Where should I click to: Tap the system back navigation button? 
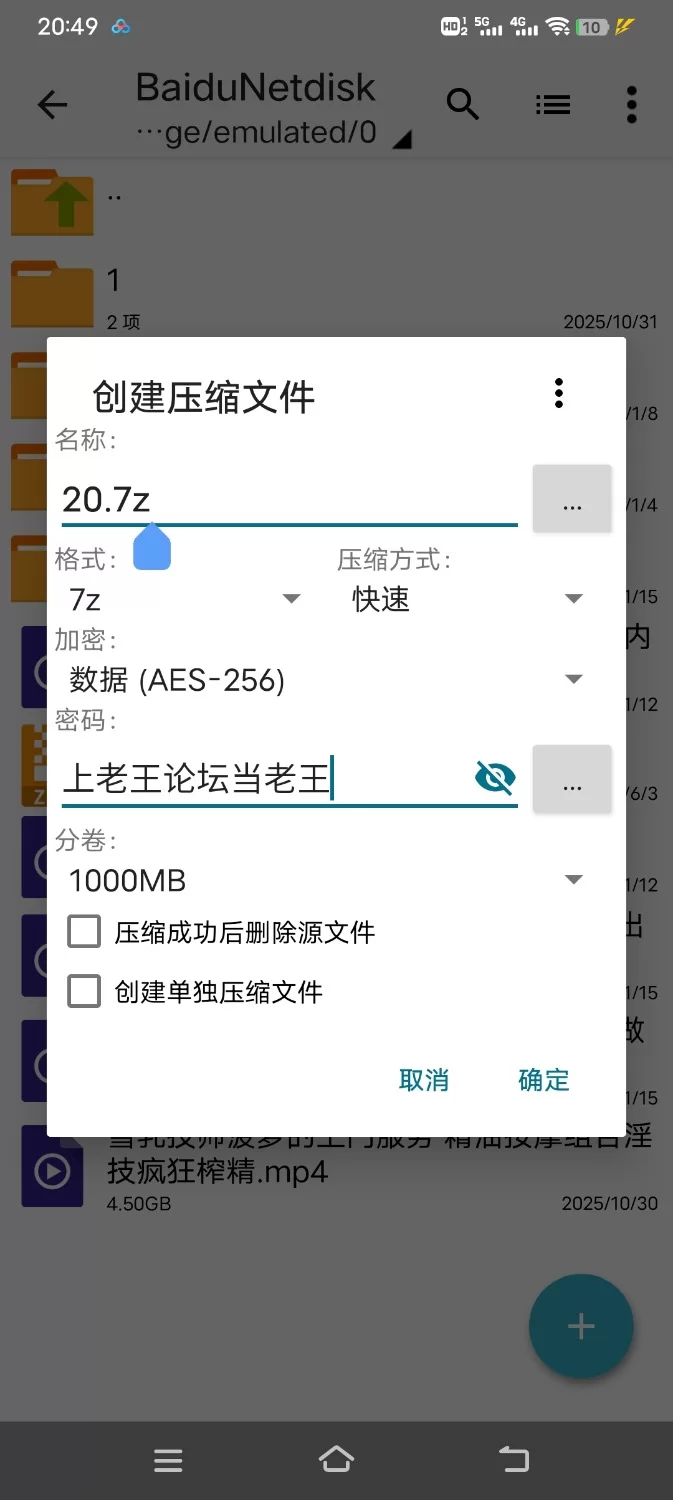(x=515, y=1460)
